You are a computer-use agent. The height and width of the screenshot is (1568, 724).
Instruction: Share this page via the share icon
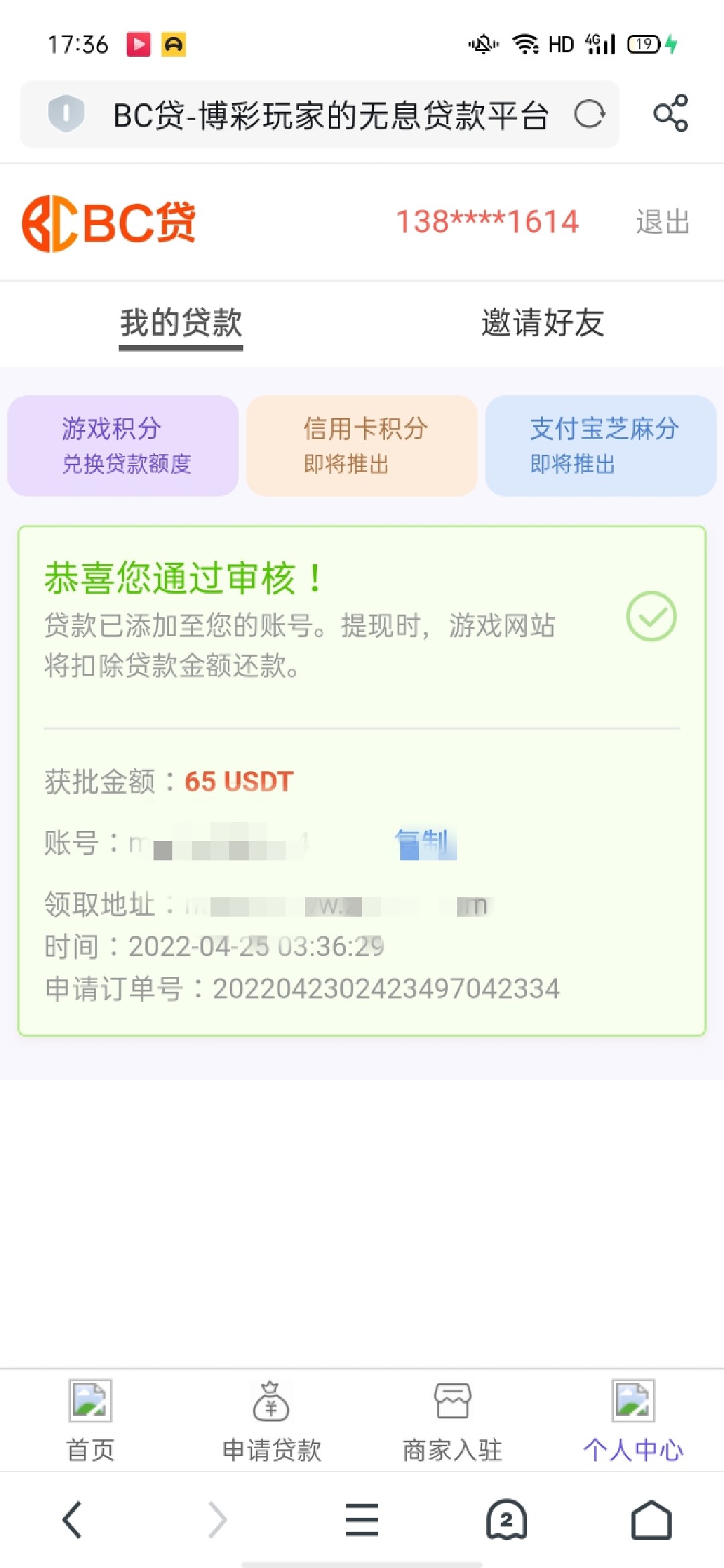(670, 113)
